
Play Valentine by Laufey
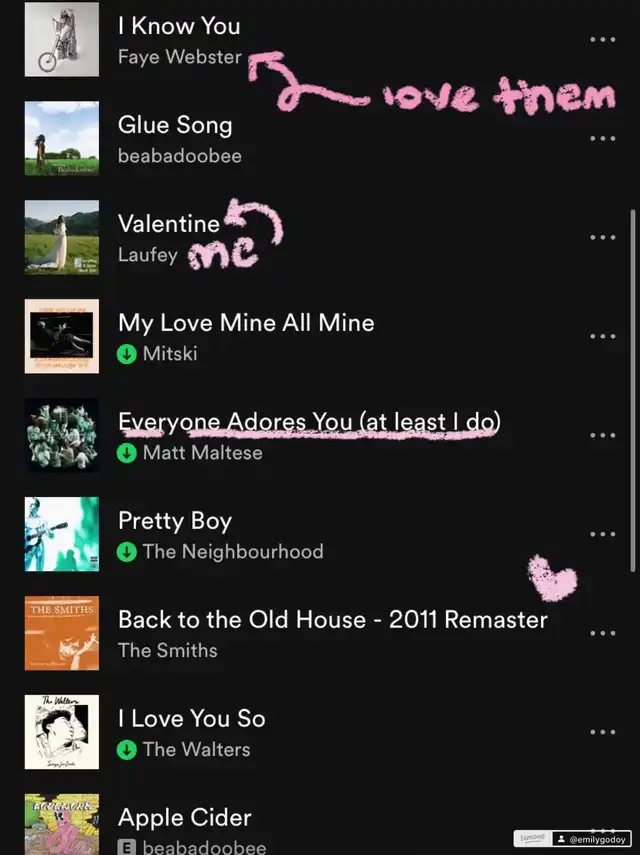coord(168,223)
